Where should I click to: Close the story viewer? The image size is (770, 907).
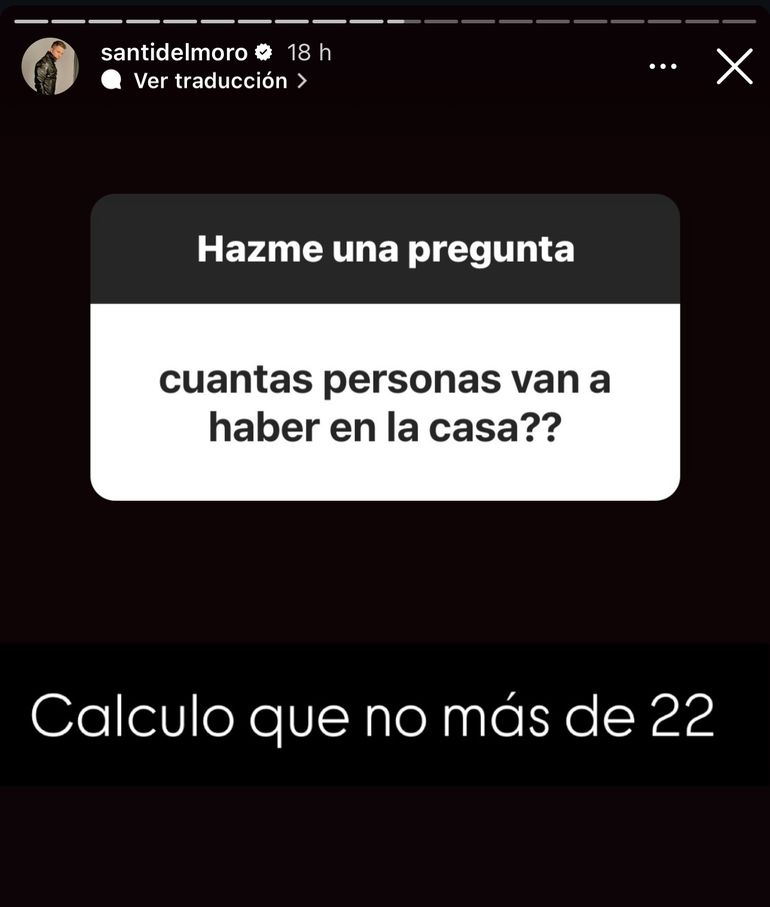tap(734, 67)
